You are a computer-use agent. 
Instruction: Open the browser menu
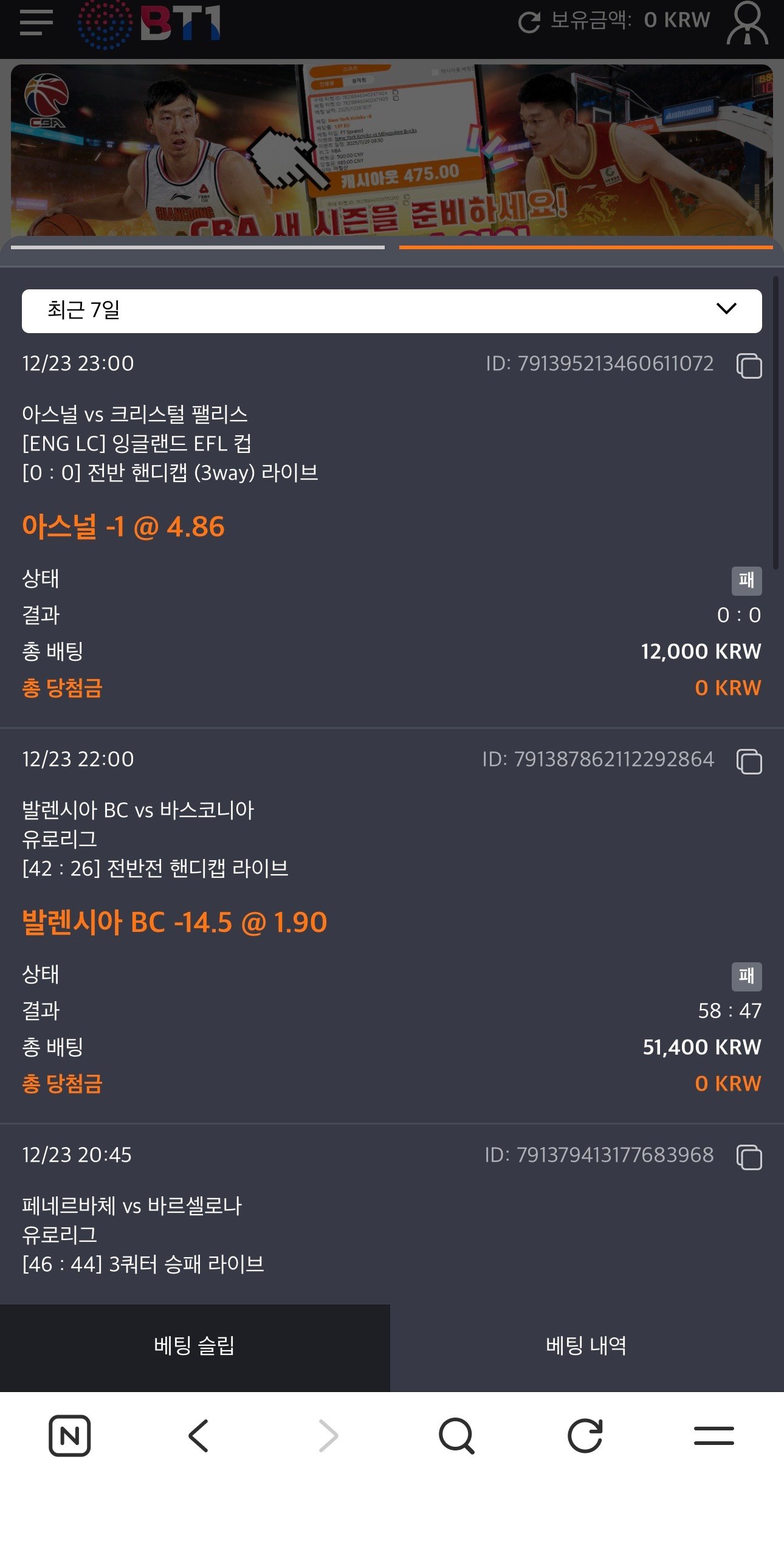[714, 1436]
